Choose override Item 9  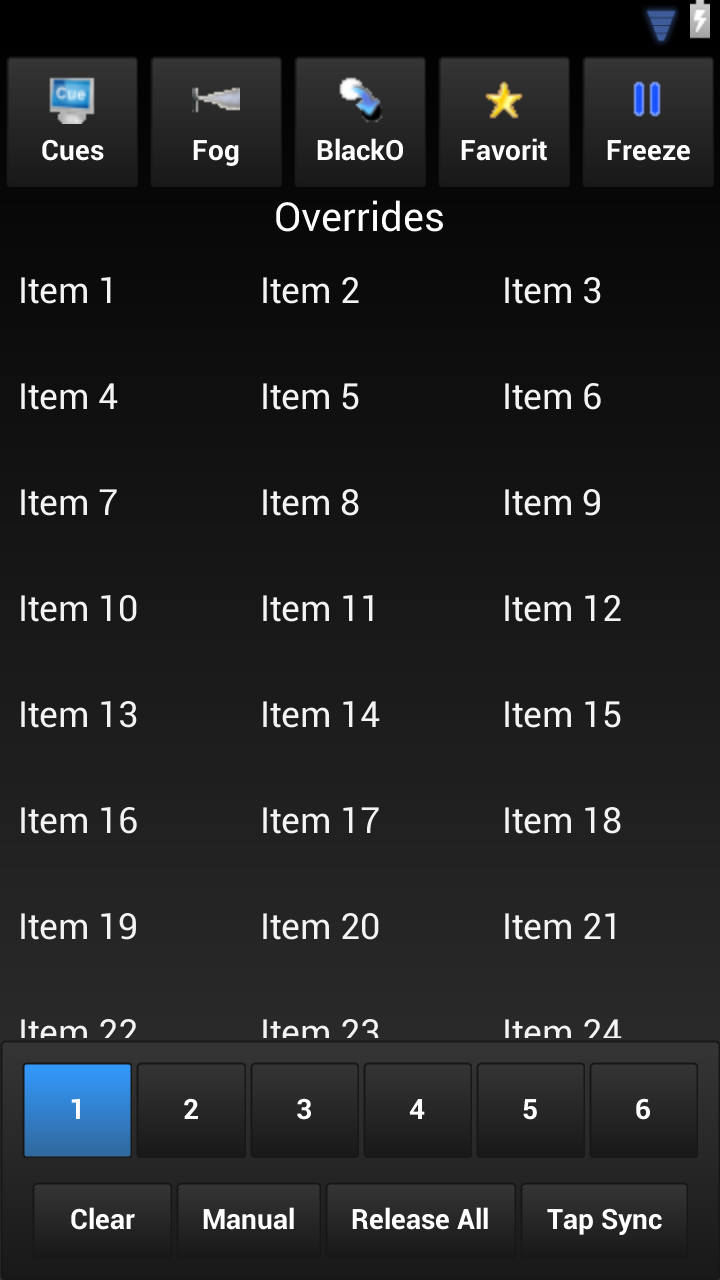[x=552, y=503]
